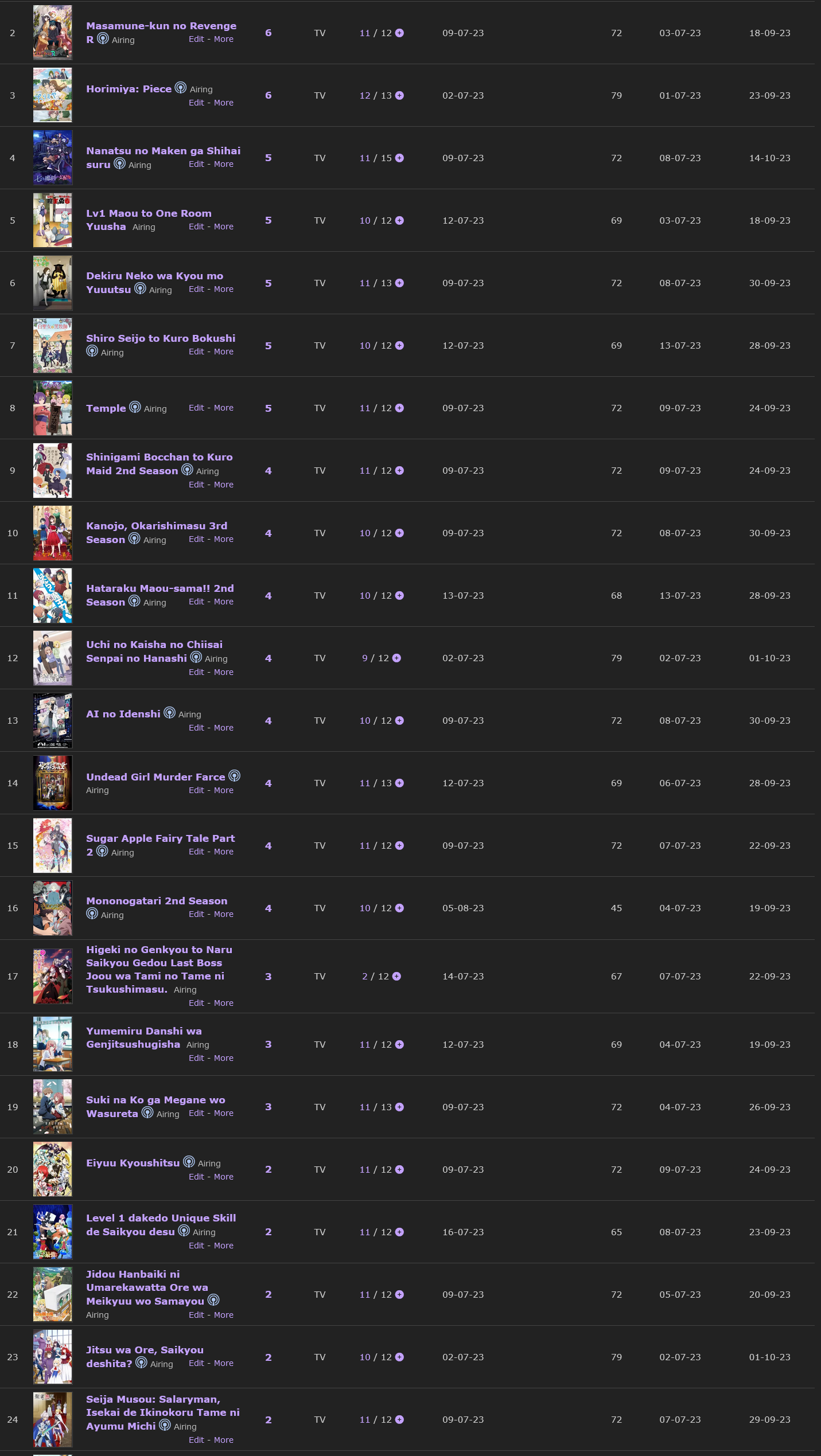Open Suki na Ko ga Megane wo Wasureta
The height and width of the screenshot is (1456, 821).
pos(155,1107)
